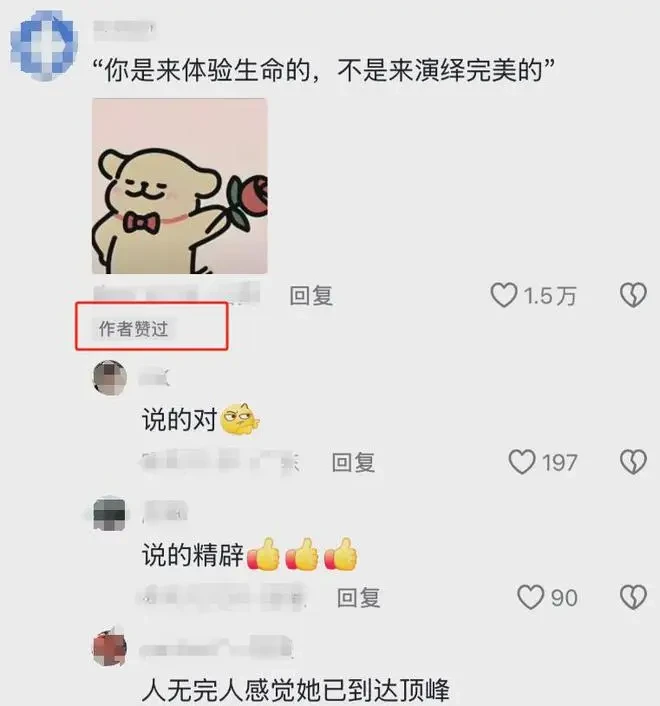Viewport: 660px width, 706px height.
Task: Dislike the "说的对" comment
Action: (x=632, y=462)
